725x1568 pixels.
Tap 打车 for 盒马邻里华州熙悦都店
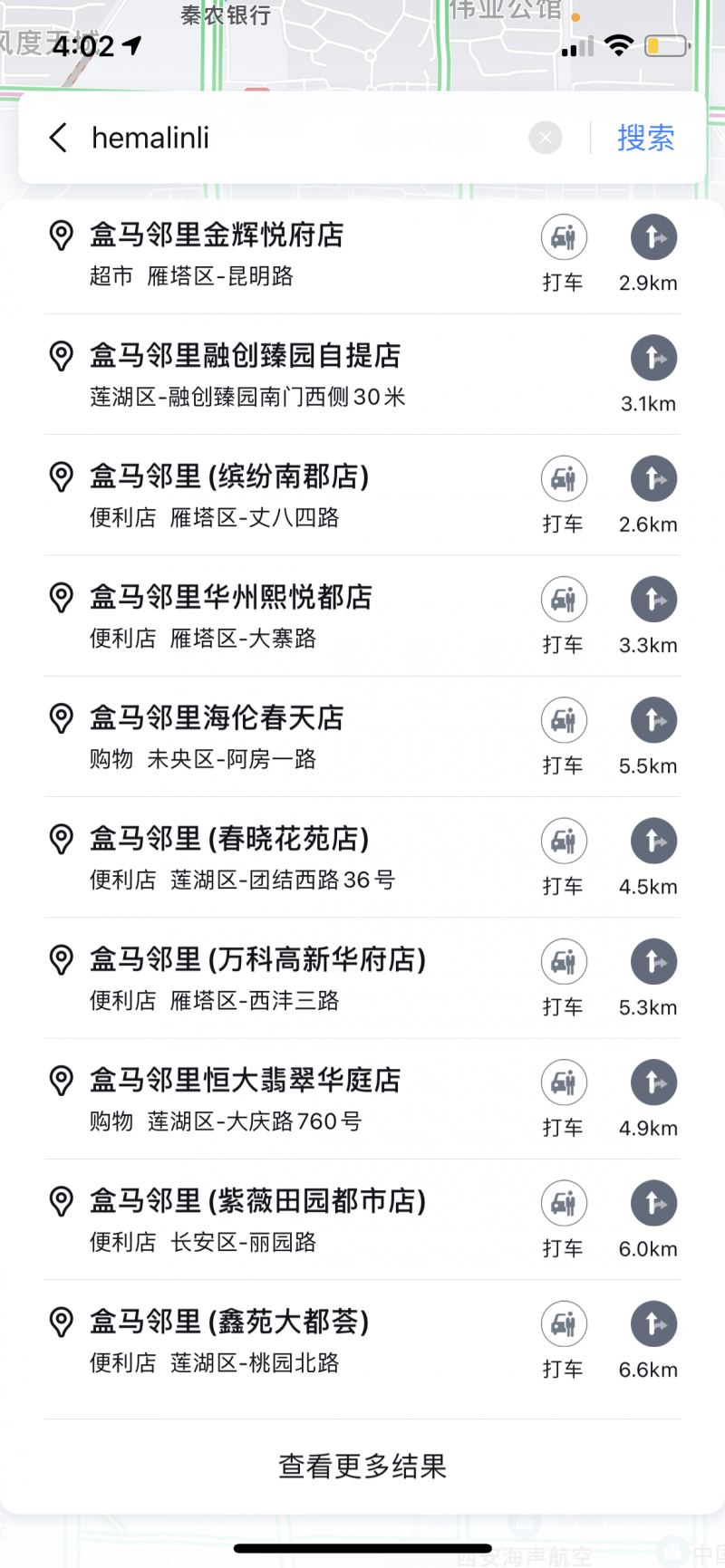tap(564, 616)
